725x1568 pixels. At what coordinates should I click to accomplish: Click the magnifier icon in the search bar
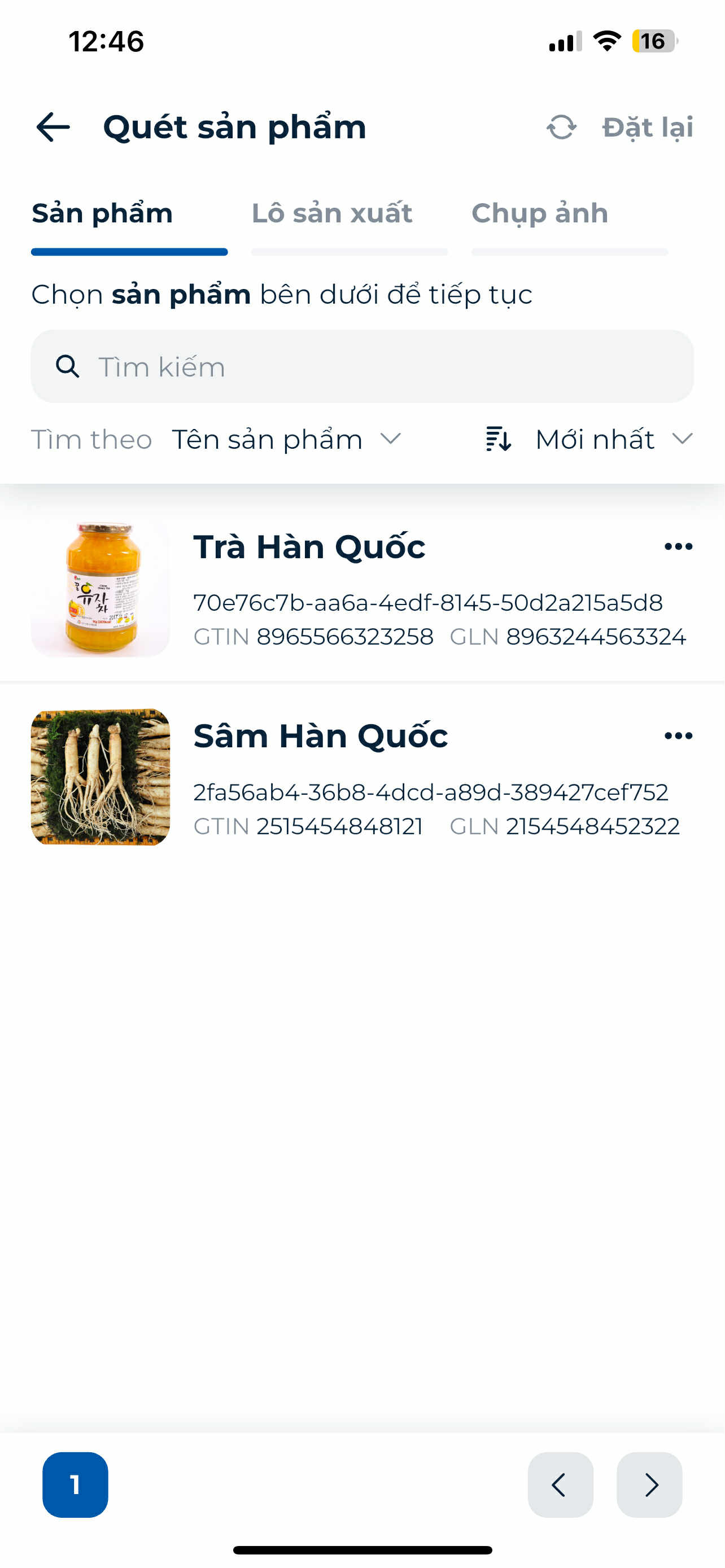point(68,366)
